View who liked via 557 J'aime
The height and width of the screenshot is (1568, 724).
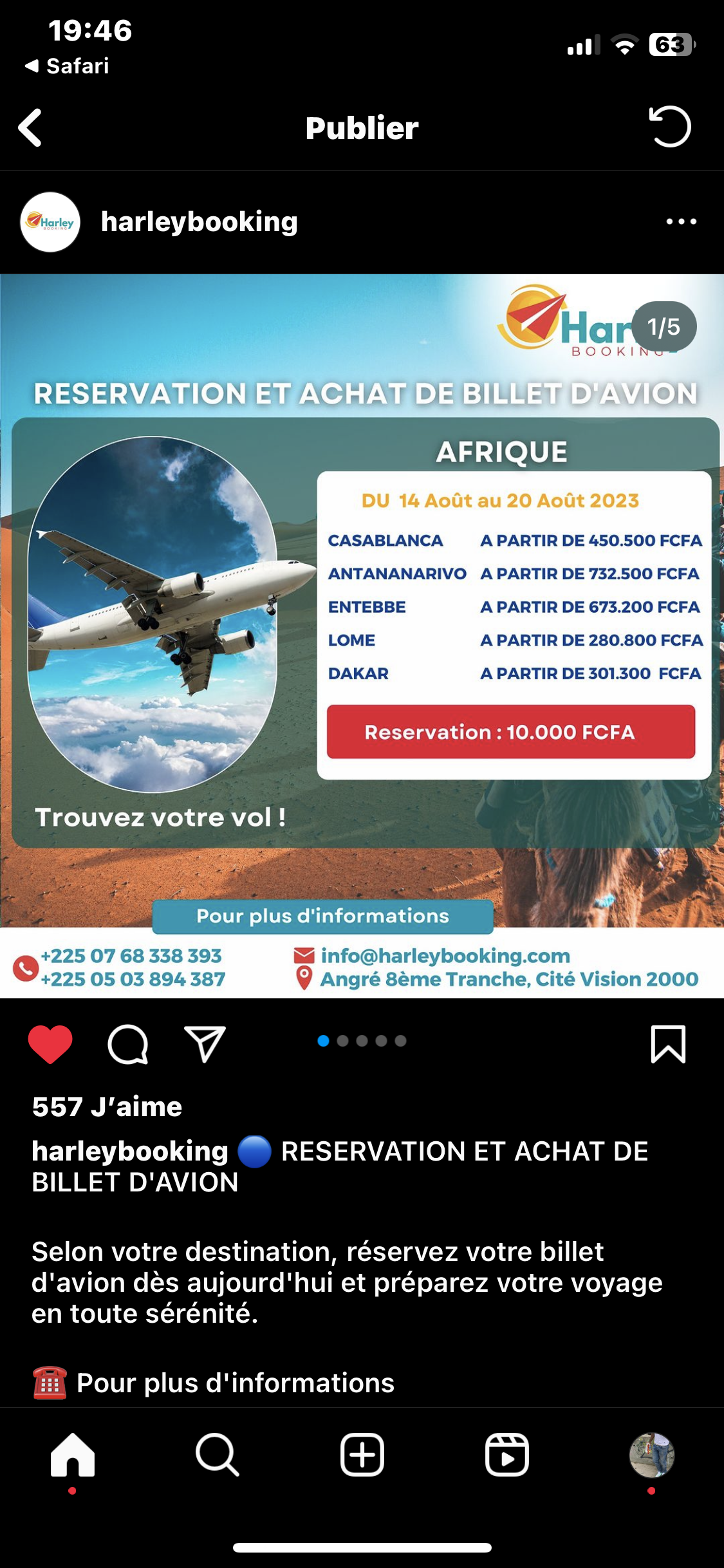point(107,1106)
